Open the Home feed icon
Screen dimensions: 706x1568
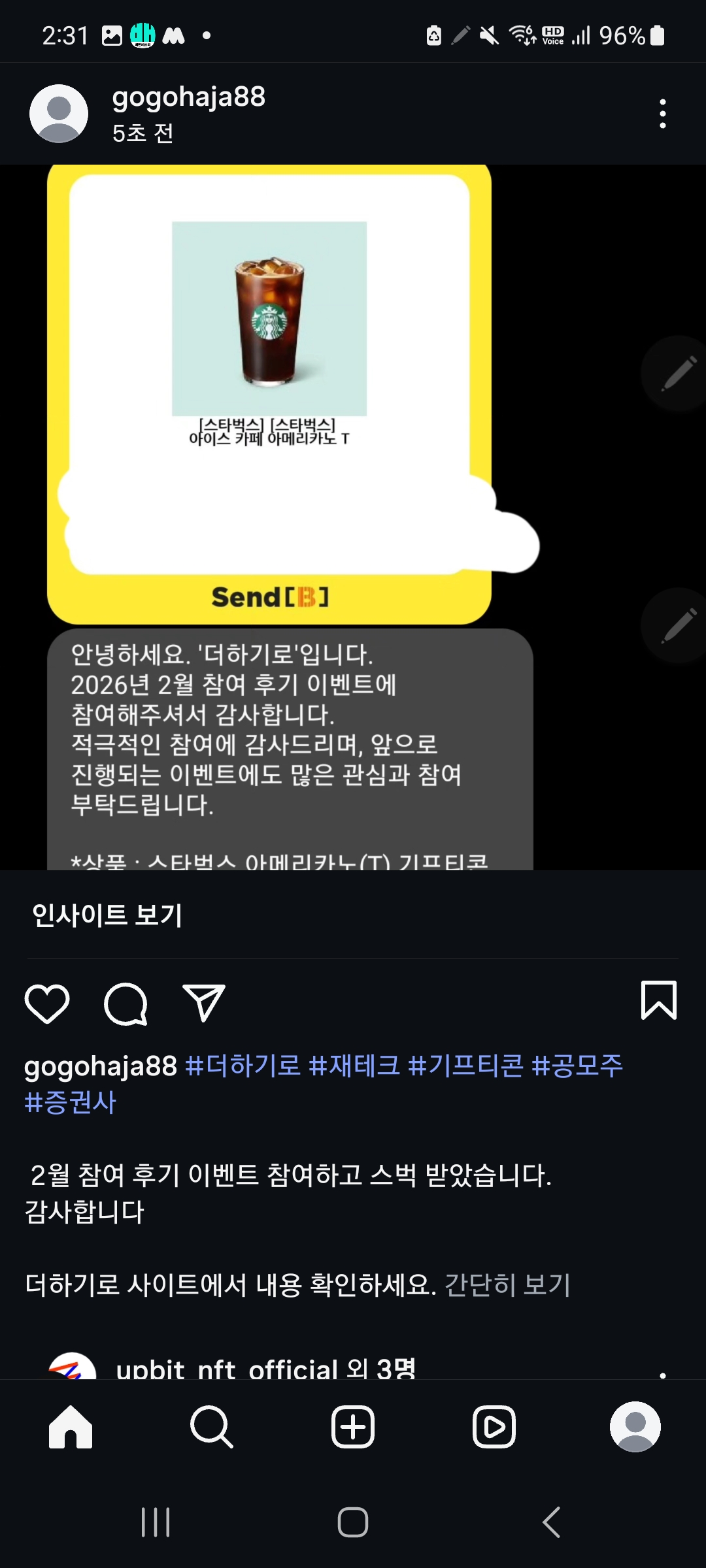tap(71, 1427)
